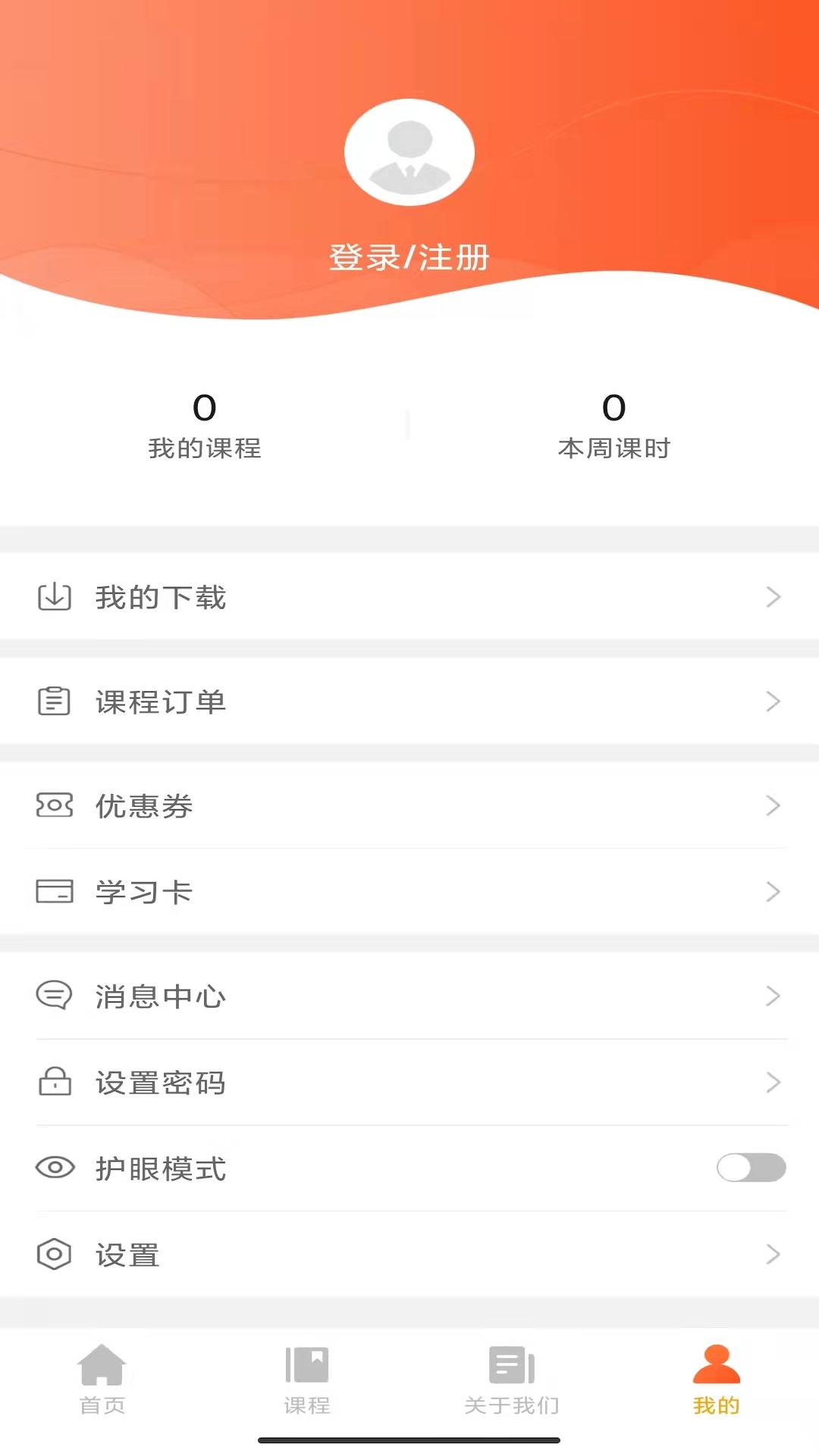Viewport: 819px width, 1456px height.
Task: Select the 优惠券 coupon ticket icon
Action: [54, 806]
